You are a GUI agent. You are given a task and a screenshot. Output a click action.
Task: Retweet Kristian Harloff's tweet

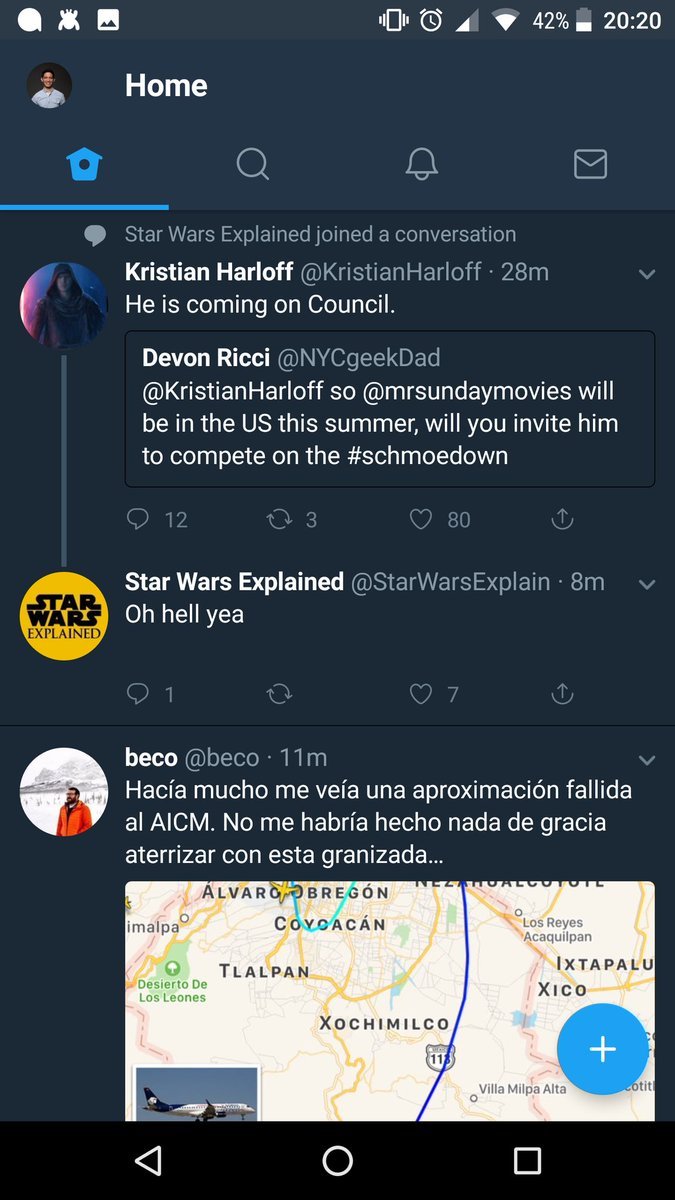[279, 519]
